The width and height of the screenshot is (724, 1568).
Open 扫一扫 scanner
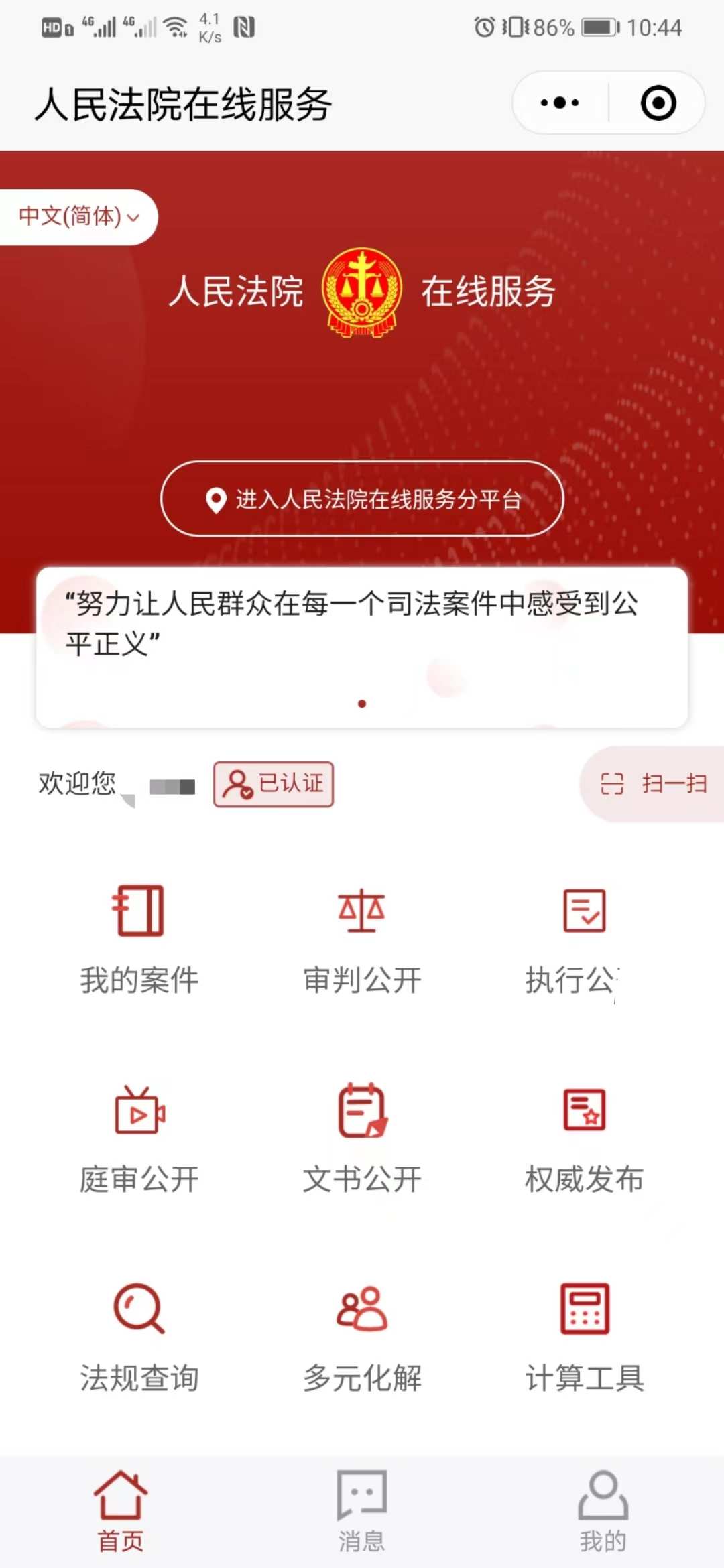[x=654, y=783]
